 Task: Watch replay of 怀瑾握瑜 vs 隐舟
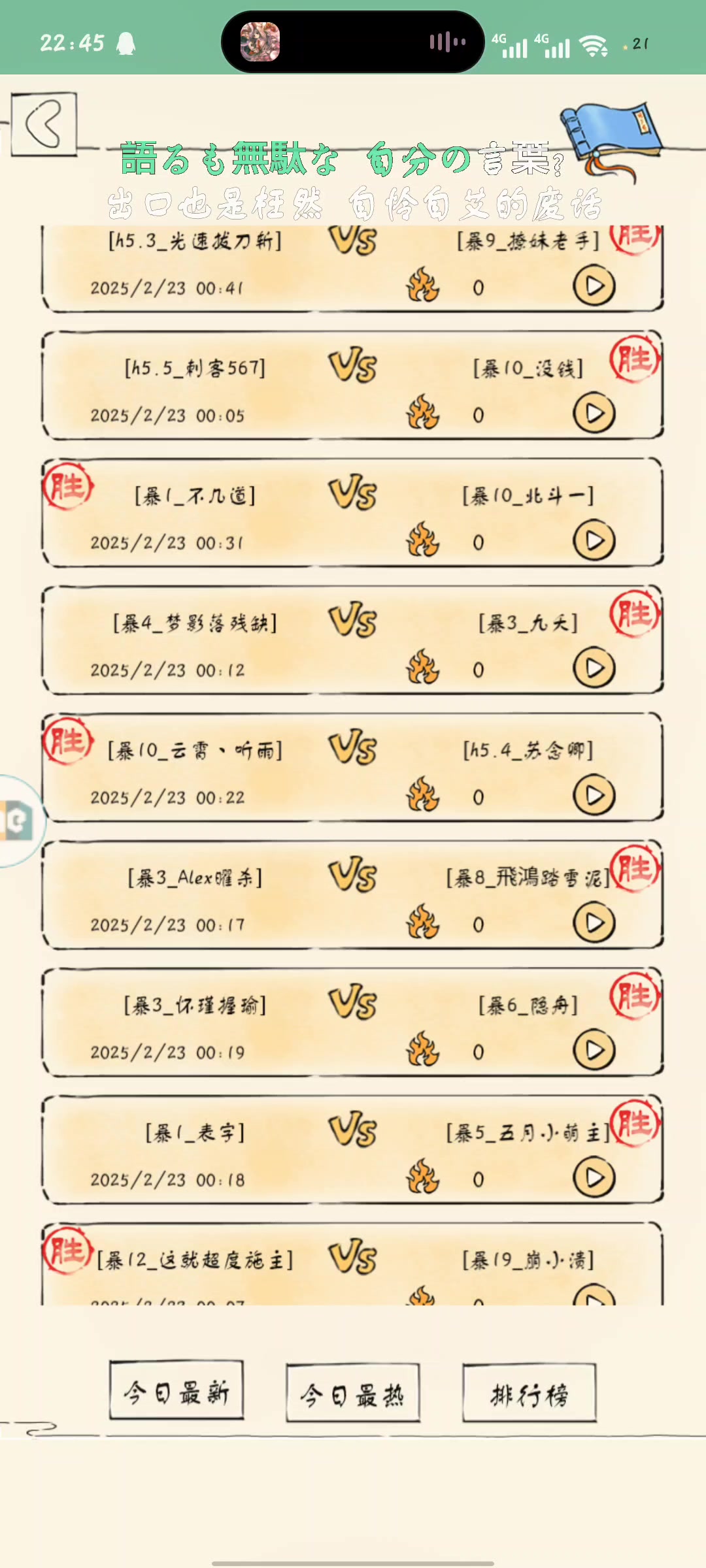point(594,1051)
